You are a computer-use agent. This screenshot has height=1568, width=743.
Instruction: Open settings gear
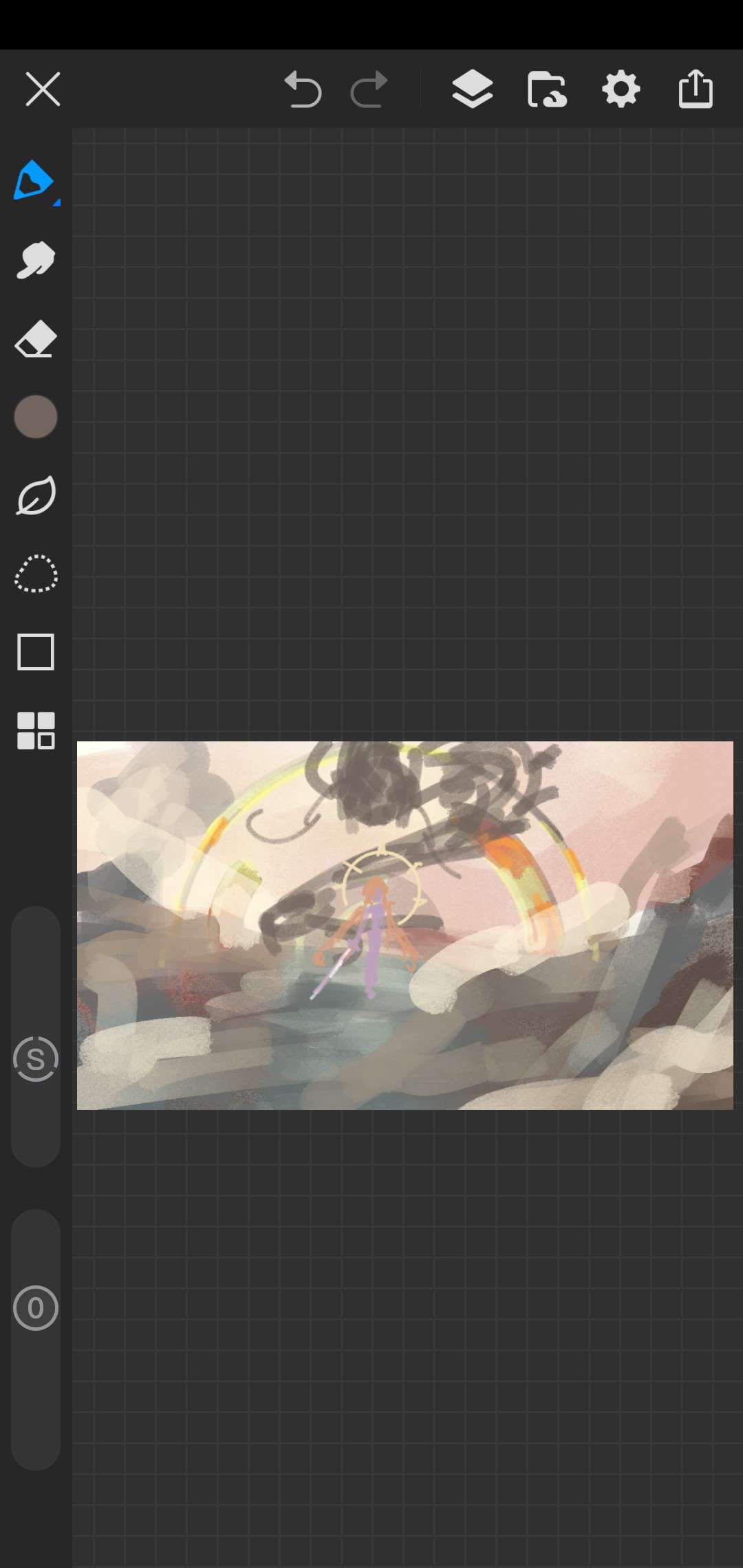pyautogui.click(x=621, y=89)
